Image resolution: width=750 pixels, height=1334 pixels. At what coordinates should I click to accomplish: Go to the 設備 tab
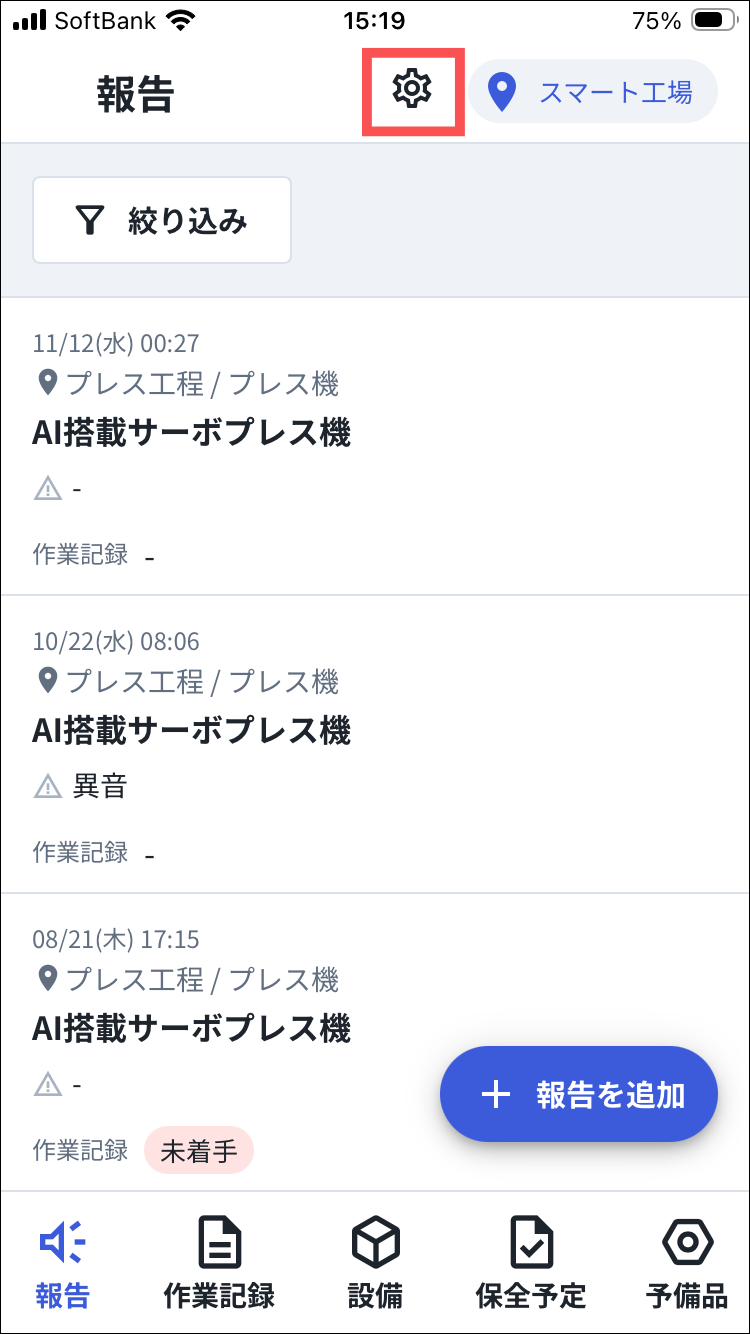tap(375, 1262)
